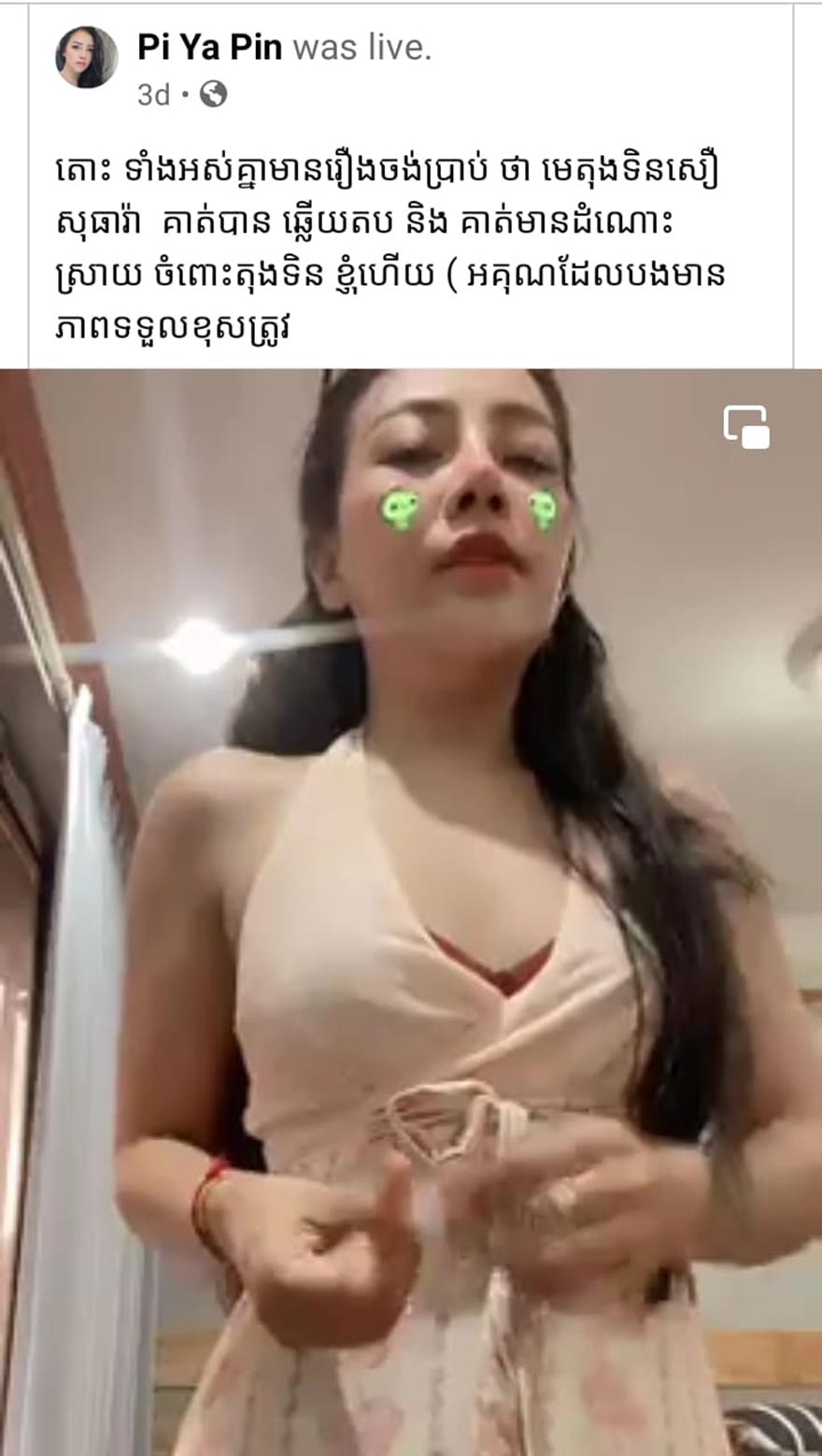Open Pi Ya Pin's profile picture

pos(87,57)
